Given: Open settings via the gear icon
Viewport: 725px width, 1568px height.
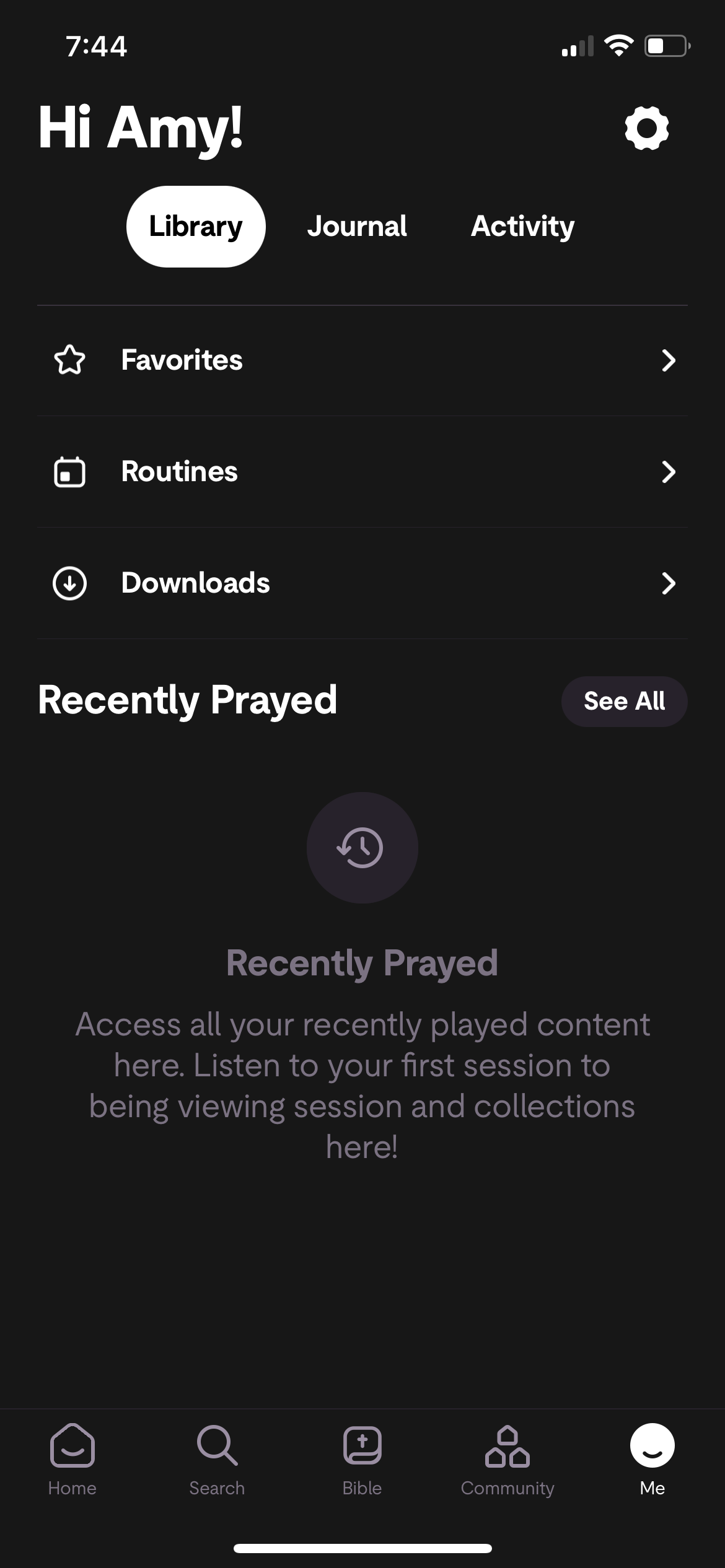Looking at the screenshot, I should (646, 128).
